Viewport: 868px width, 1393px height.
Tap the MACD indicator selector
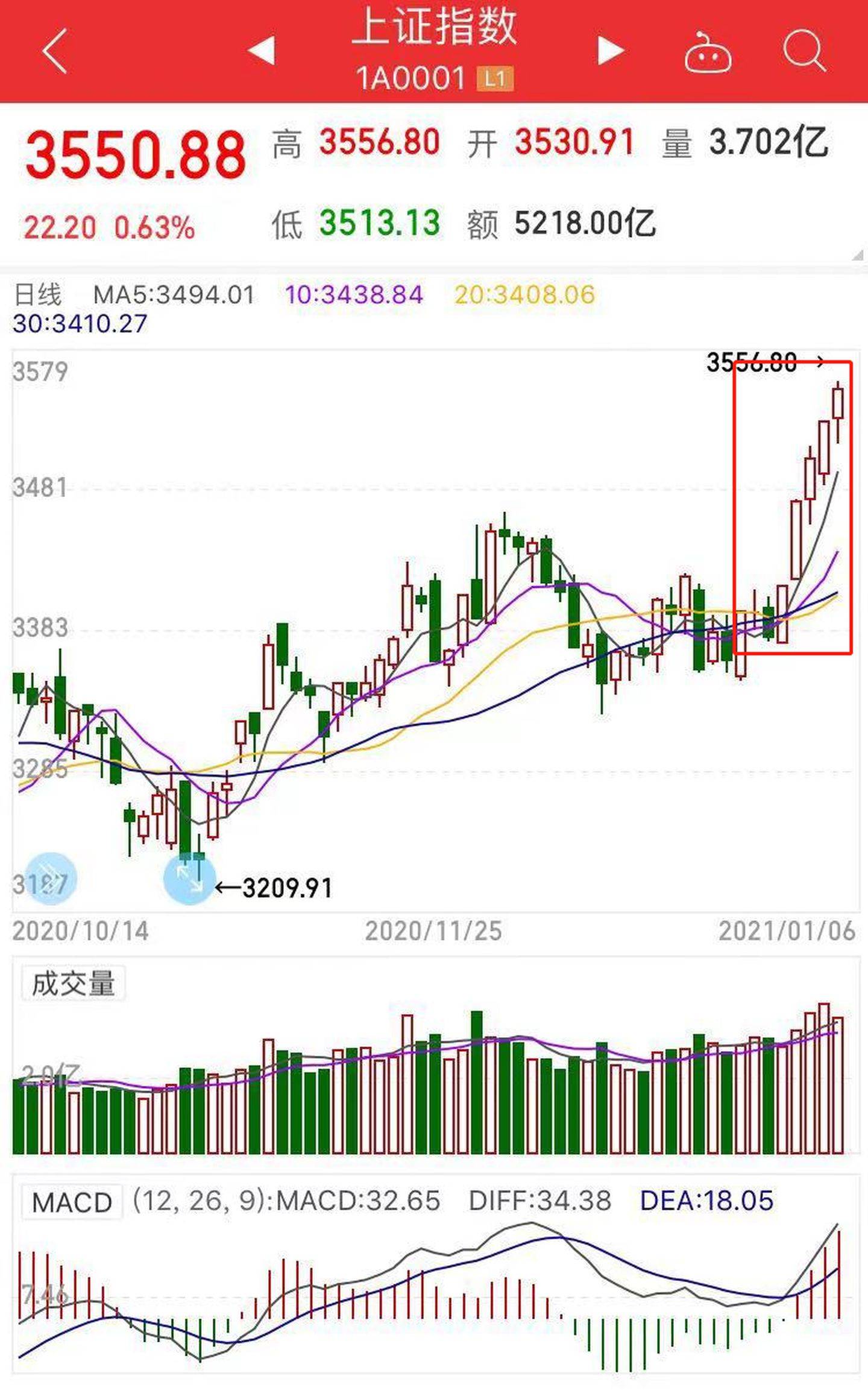coord(72,1202)
